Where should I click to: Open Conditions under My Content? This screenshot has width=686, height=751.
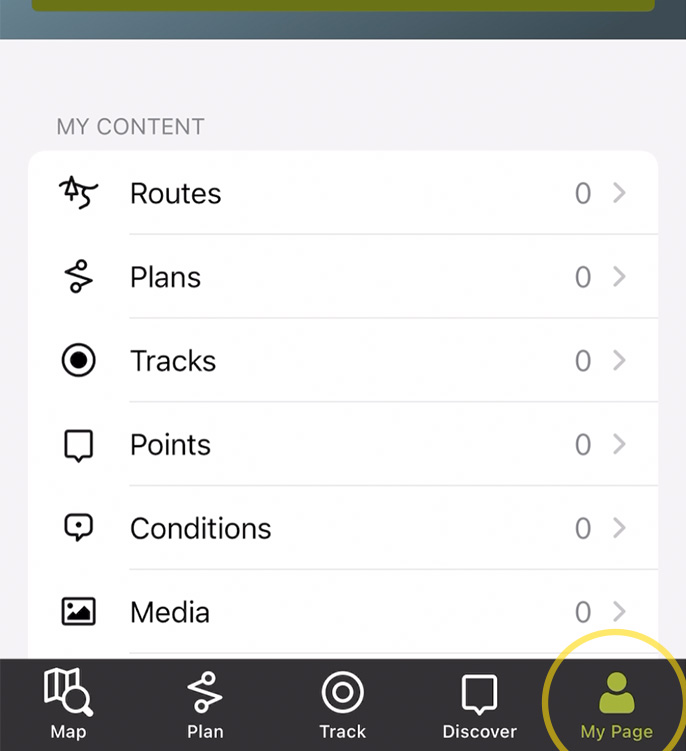coord(342,528)
